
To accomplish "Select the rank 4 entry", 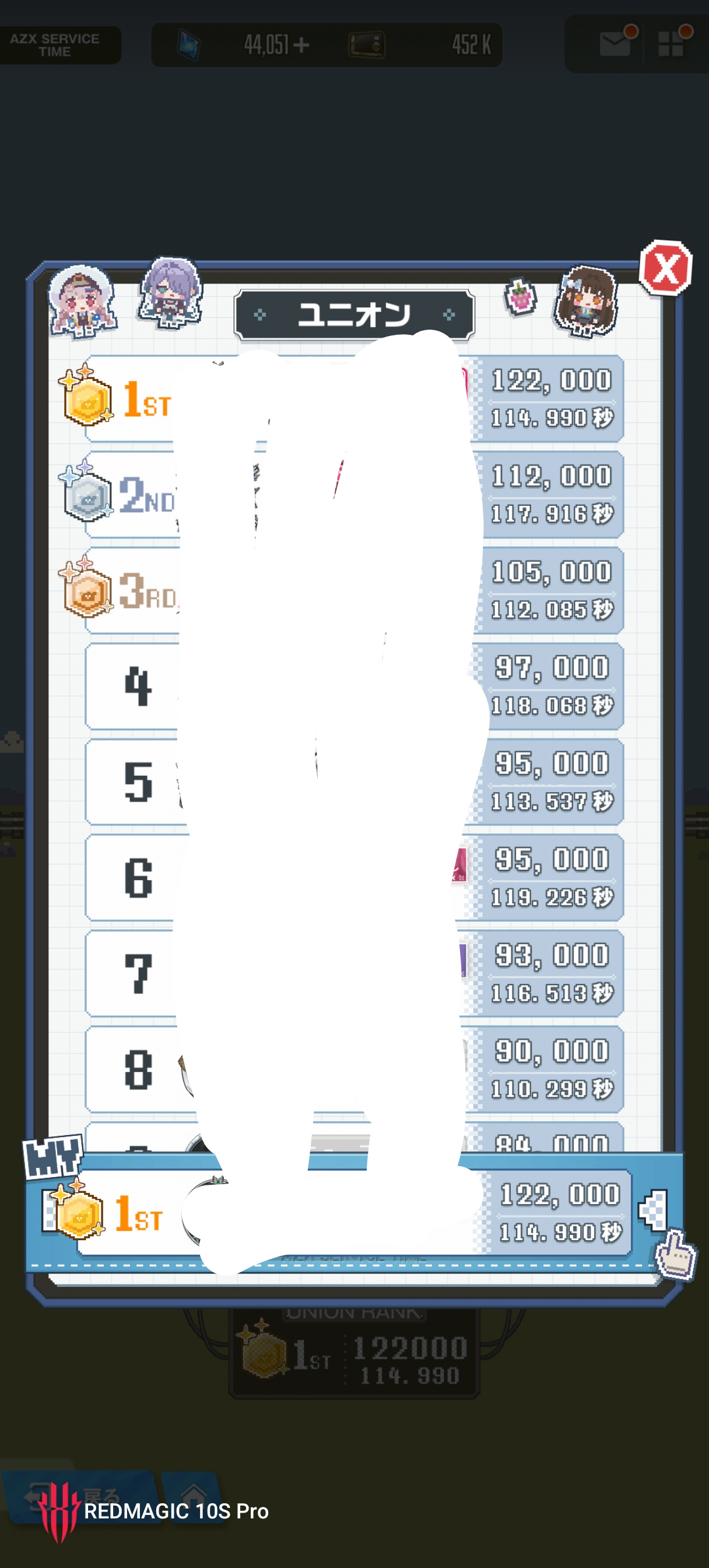I will pos(353,686).
